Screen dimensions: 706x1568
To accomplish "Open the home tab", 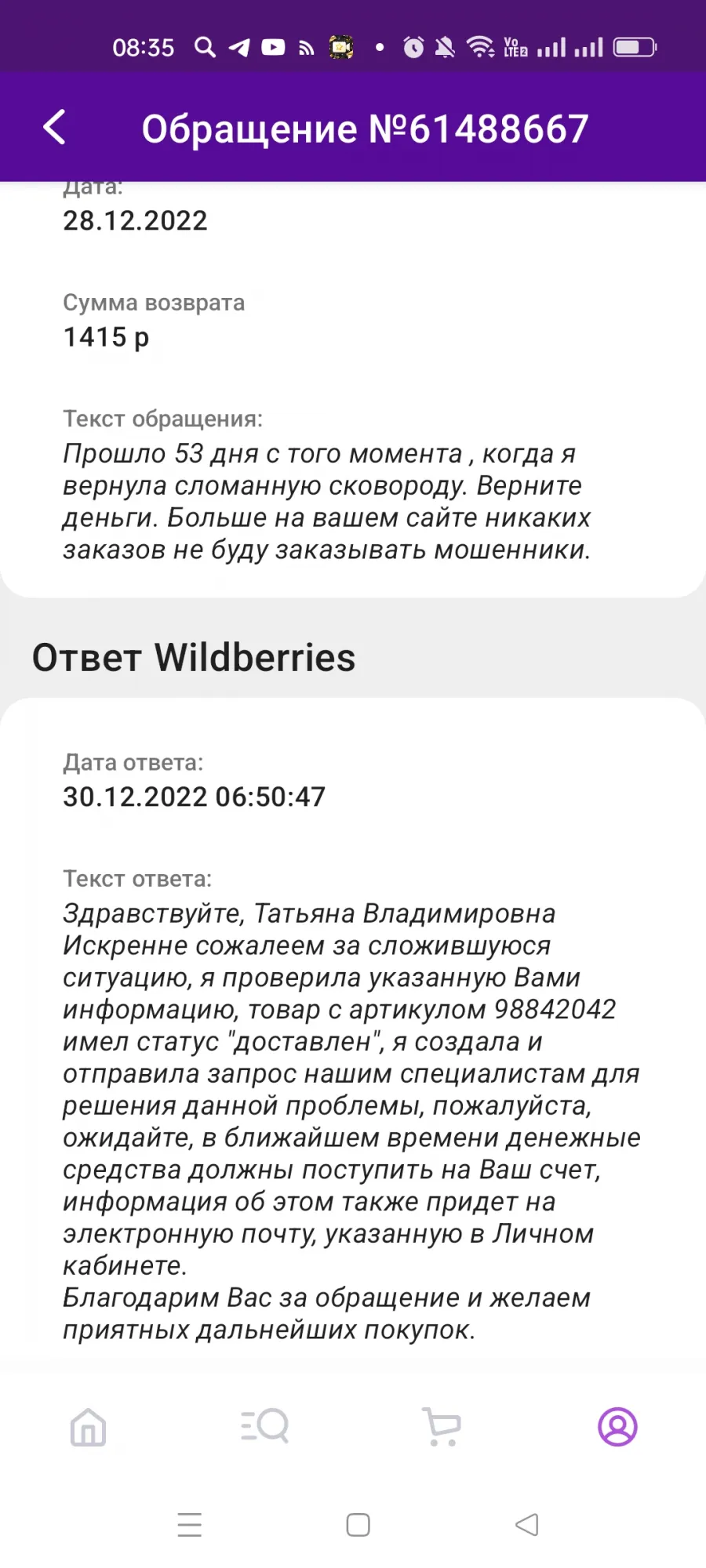I will point(88,1426).
